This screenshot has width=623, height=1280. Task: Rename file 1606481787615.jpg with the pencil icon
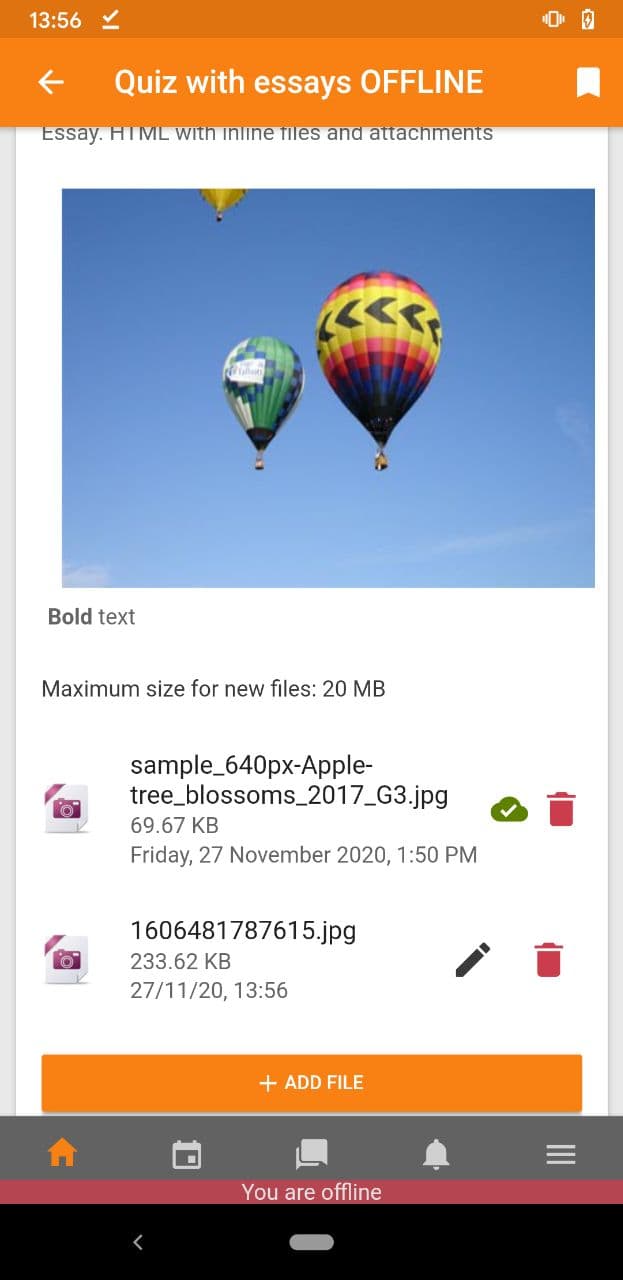click(x=473, y=960)
